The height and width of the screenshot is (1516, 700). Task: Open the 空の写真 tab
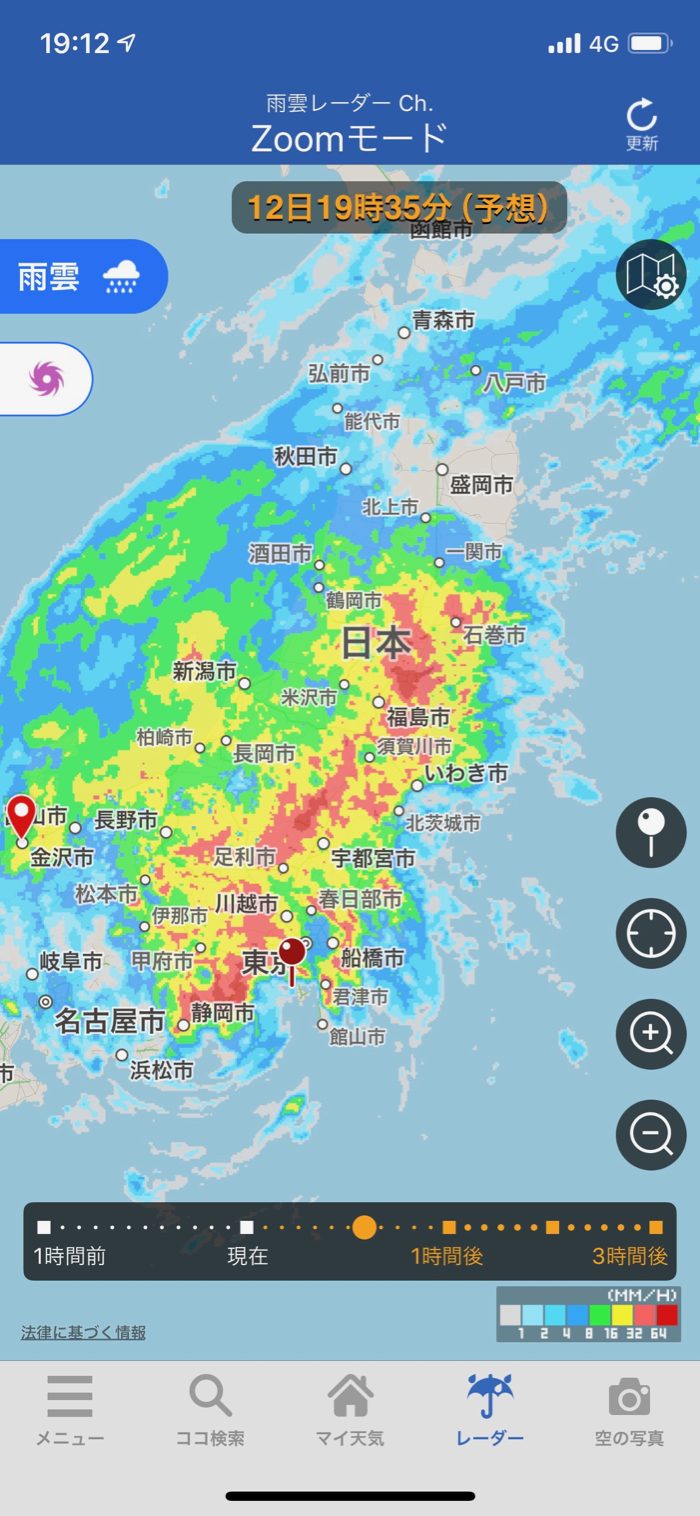click(629, 1412)
